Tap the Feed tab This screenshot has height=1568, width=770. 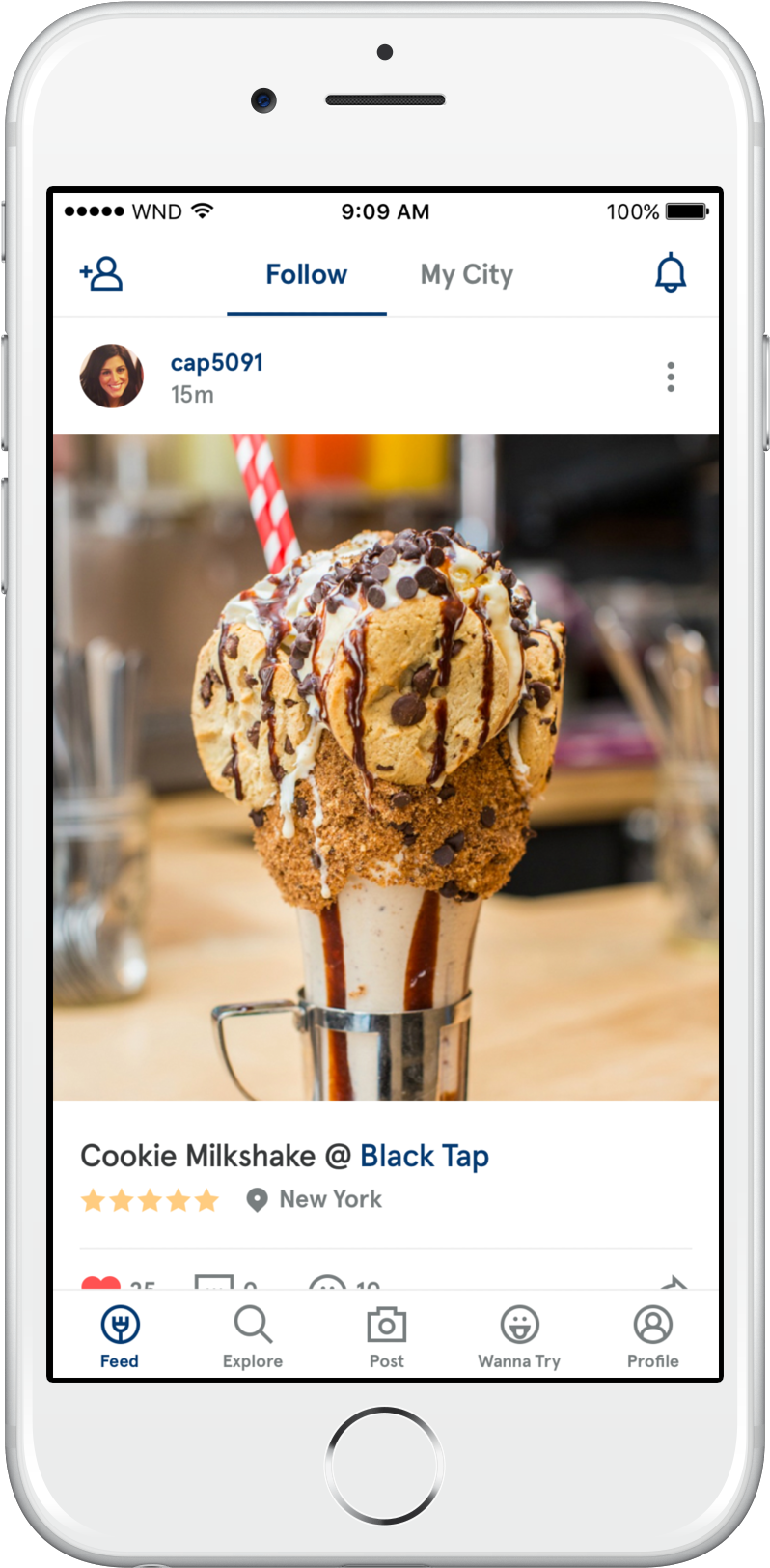[120, 1337]
